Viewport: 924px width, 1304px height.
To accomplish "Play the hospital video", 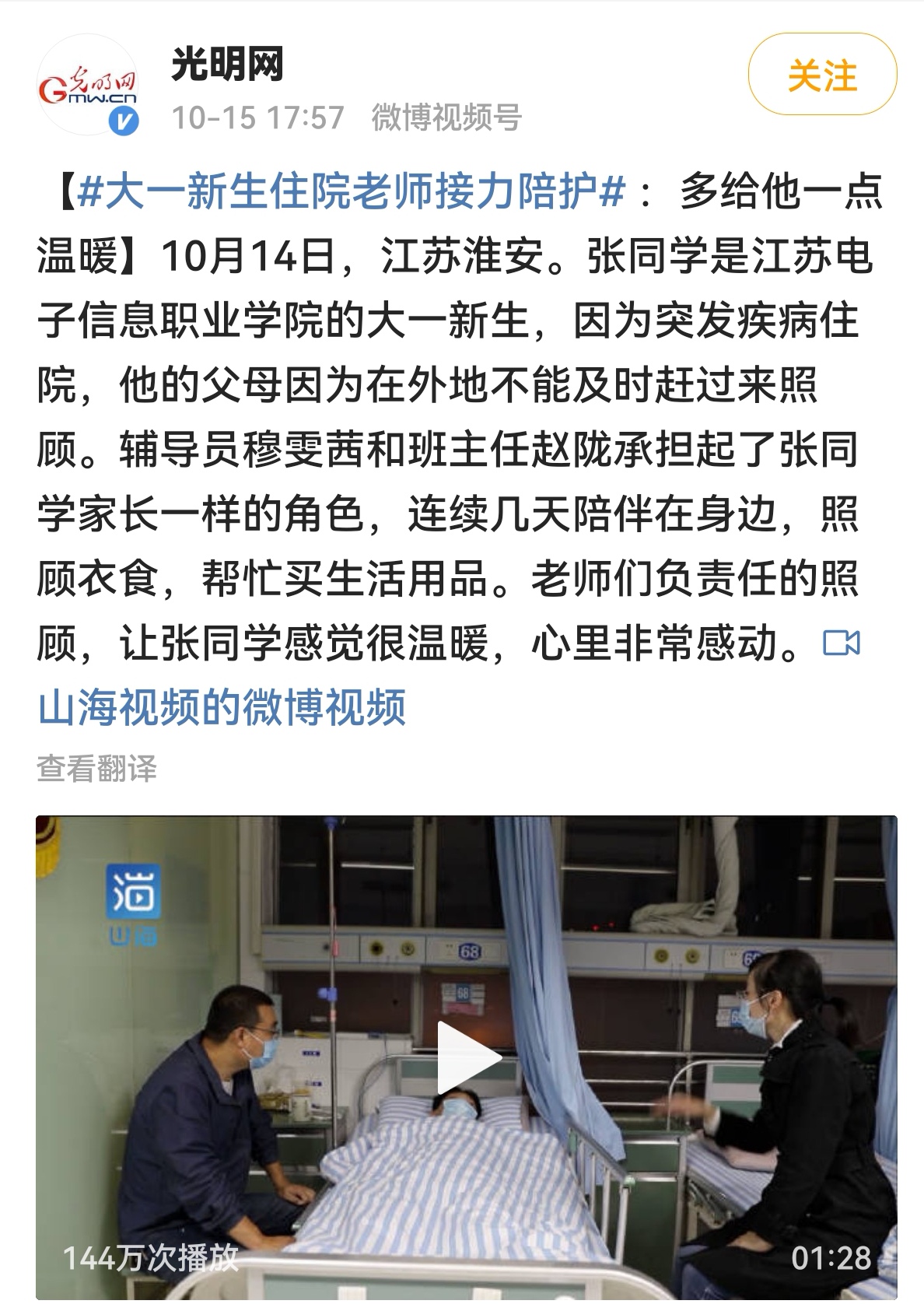I will [x=467, y=1057].
